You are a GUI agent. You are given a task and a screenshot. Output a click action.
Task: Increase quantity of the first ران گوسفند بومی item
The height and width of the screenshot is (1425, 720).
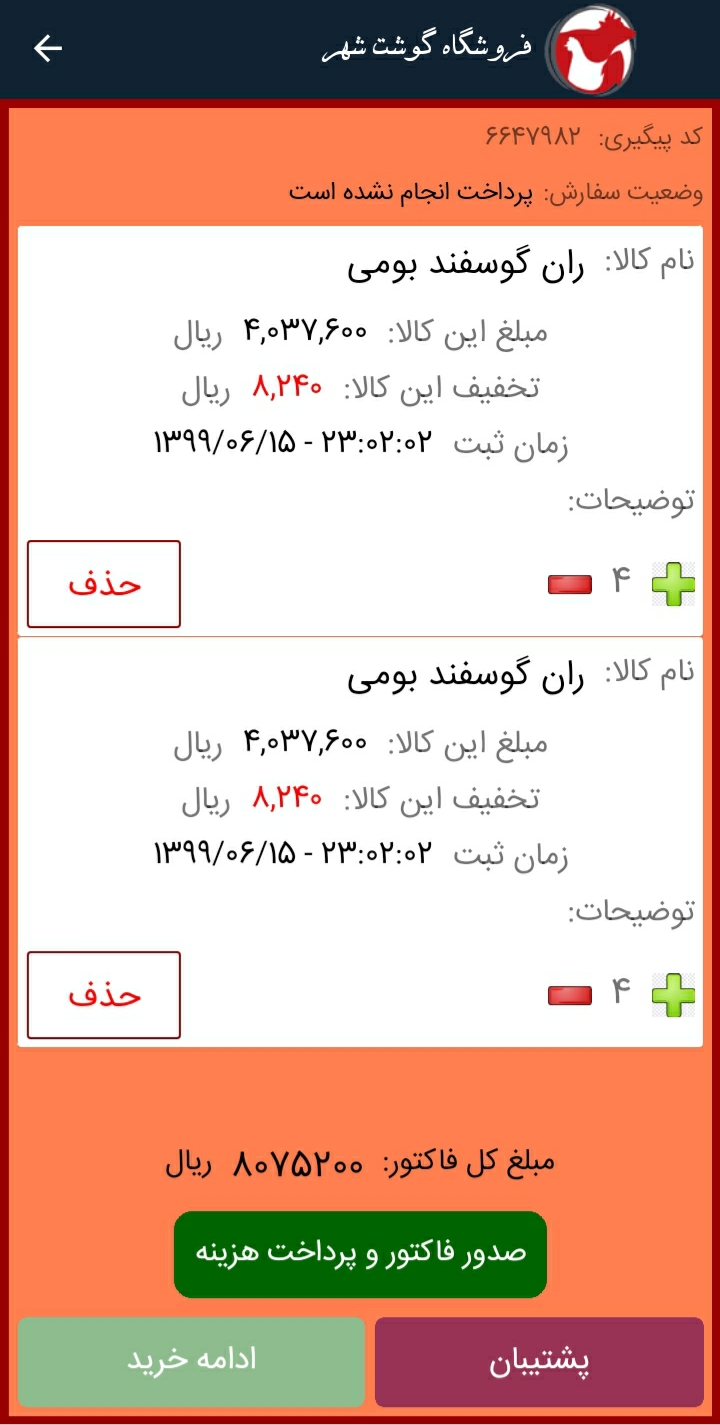click(673, 585)
